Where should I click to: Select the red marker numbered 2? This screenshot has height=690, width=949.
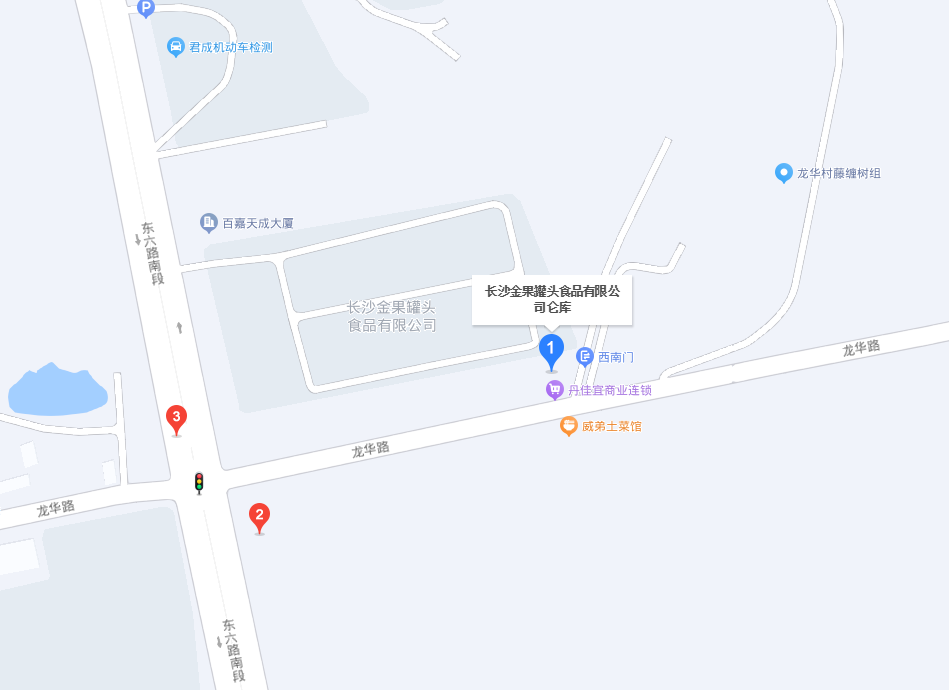(x=259, y=516)
